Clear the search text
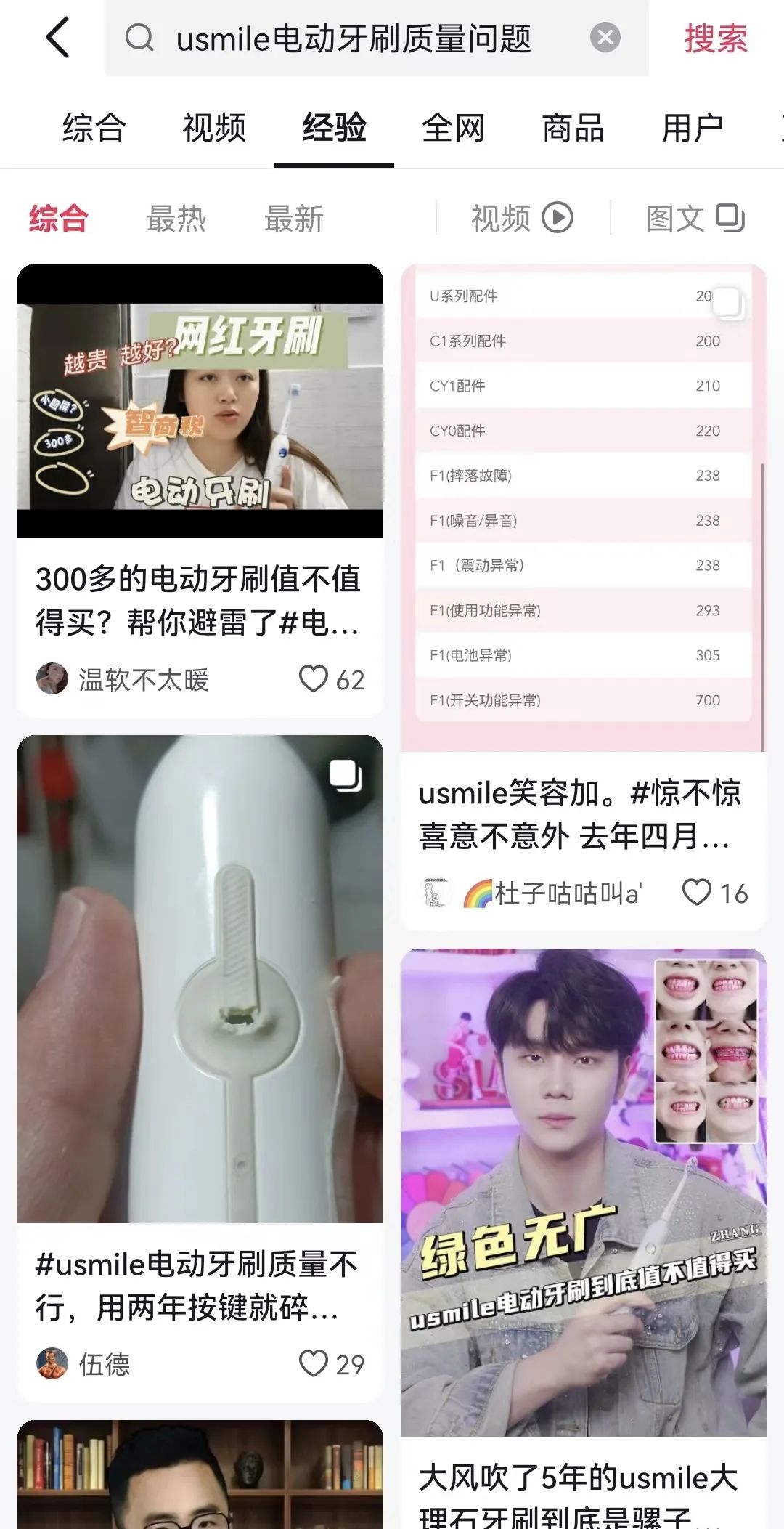 pos(605,37)
